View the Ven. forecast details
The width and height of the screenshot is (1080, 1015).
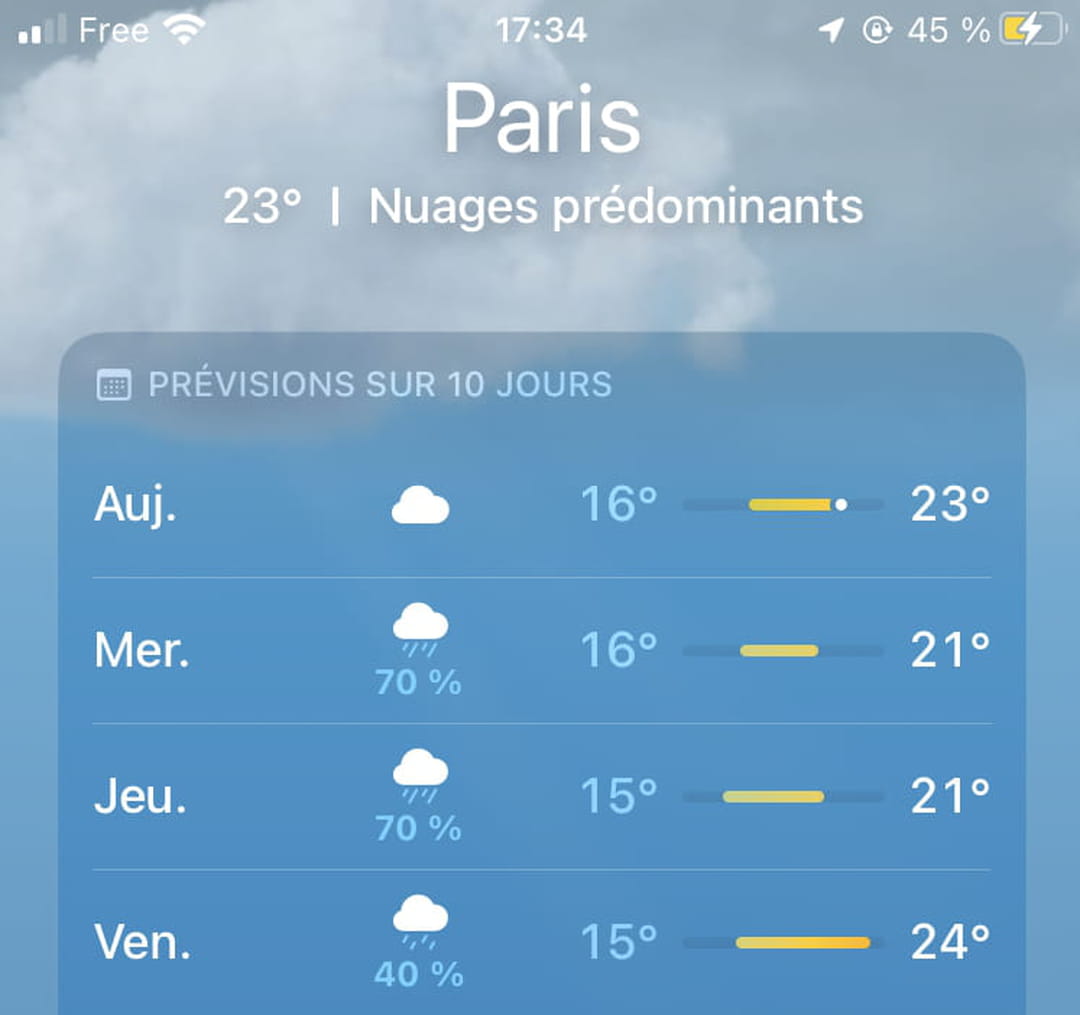540,942
